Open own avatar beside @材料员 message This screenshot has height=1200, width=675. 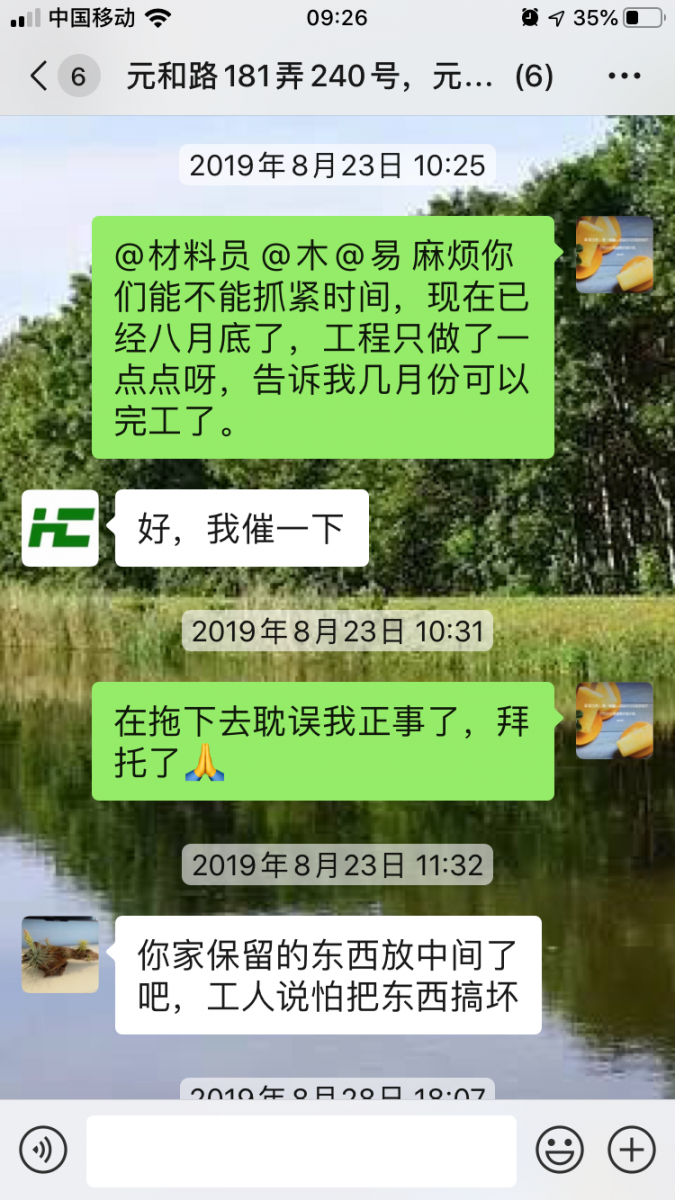[614, 255]
